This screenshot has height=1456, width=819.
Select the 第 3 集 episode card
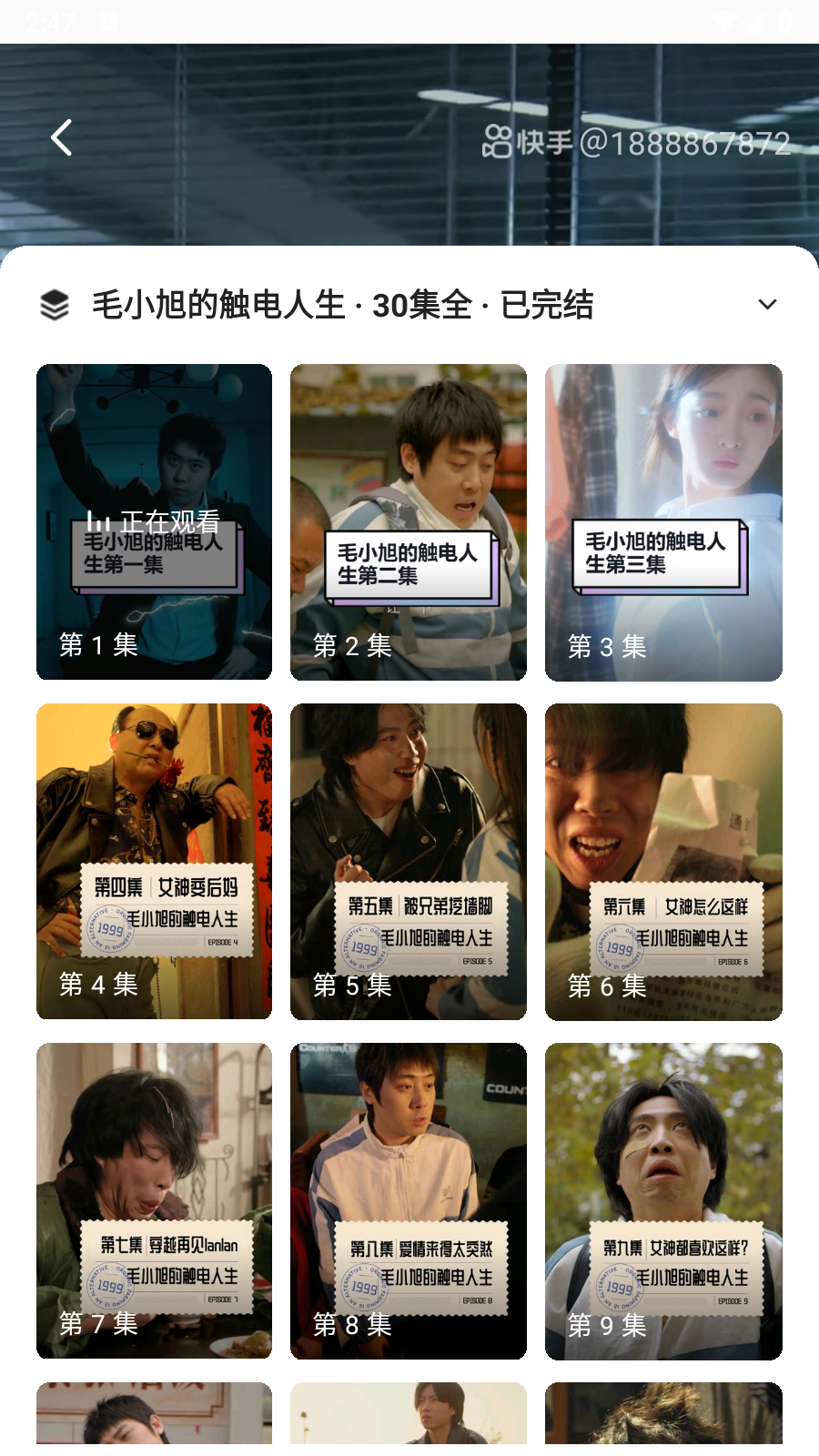pos(663,521)
